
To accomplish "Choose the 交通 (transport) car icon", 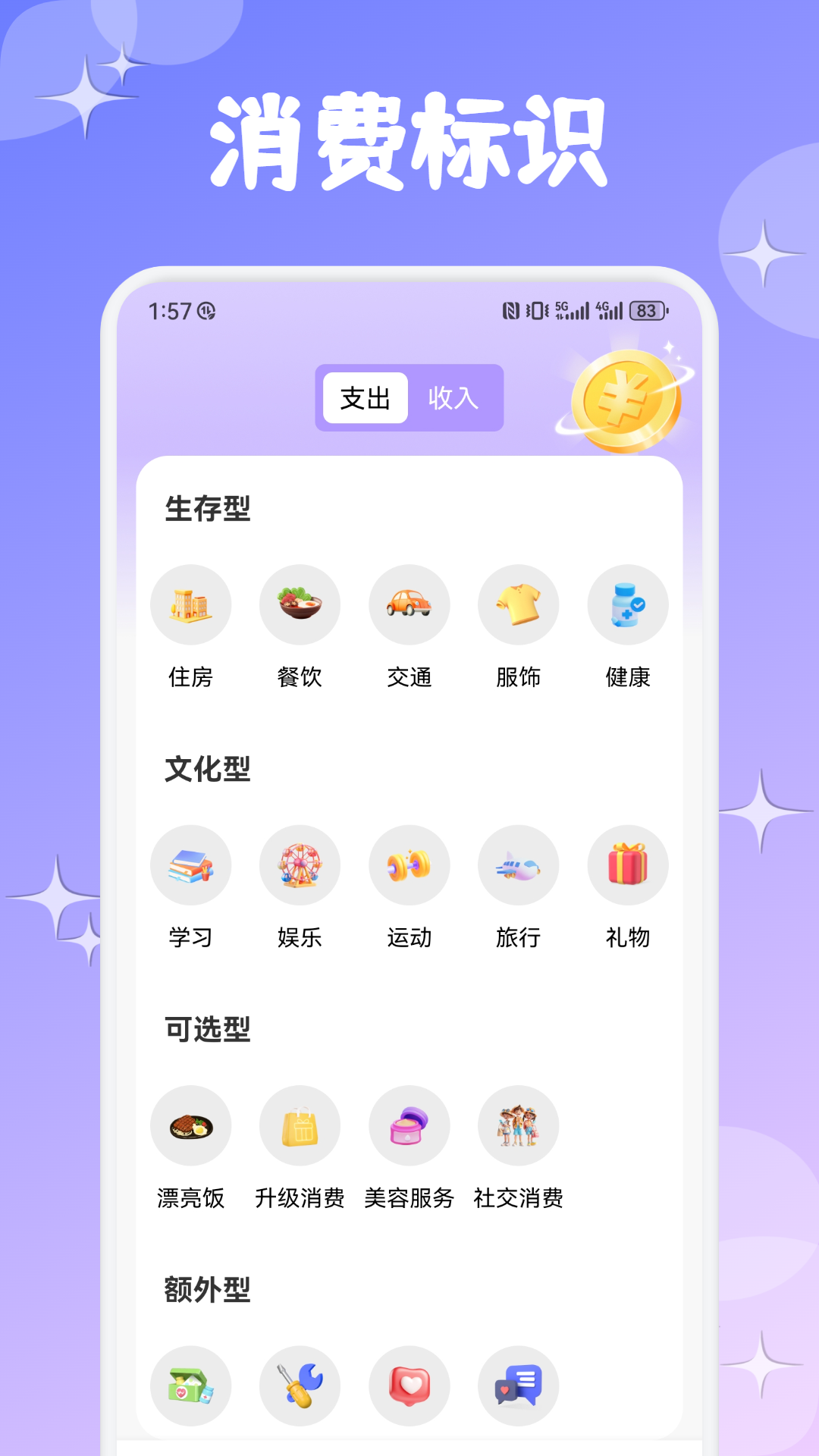I will pyautogui.click(x=409, y=604).
